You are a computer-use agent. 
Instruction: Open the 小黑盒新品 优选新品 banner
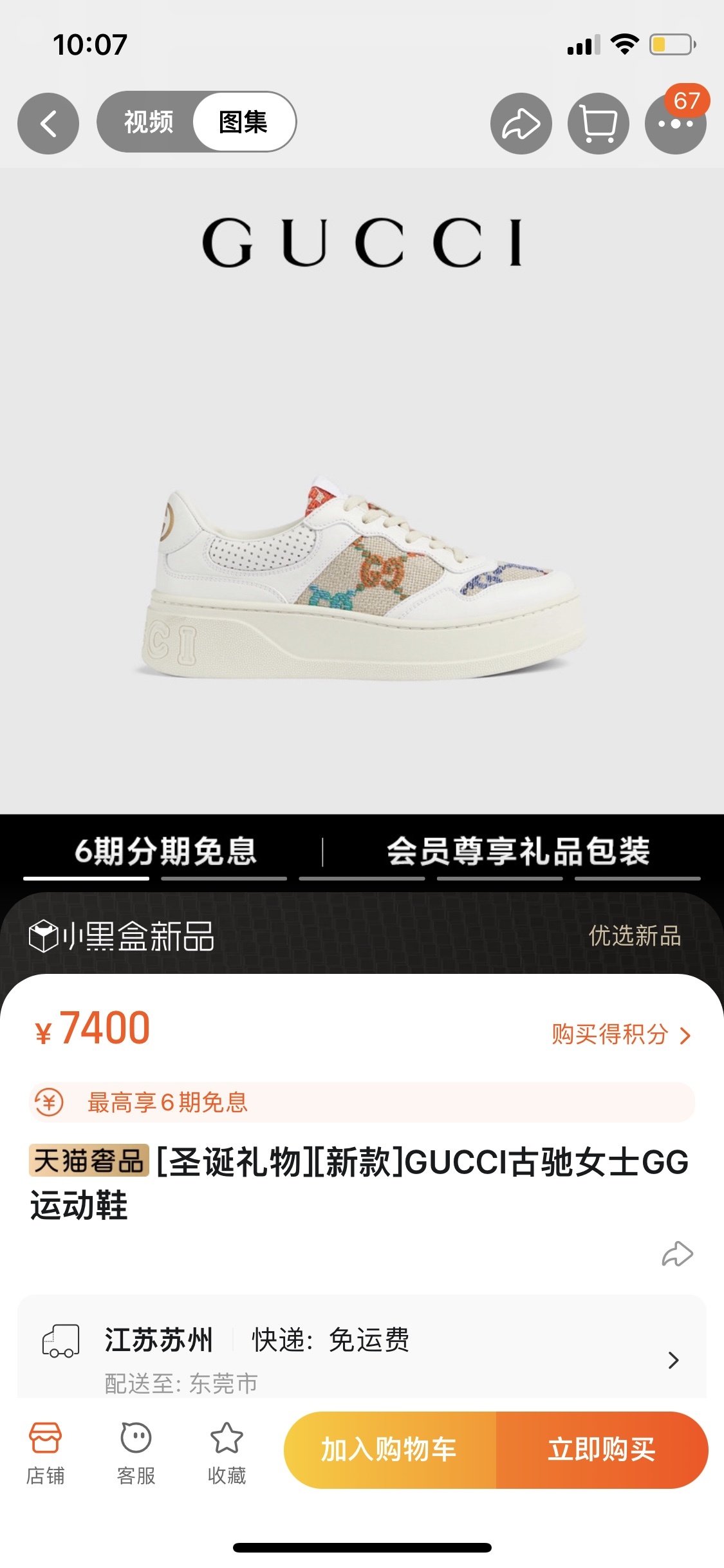click(362, 935)
